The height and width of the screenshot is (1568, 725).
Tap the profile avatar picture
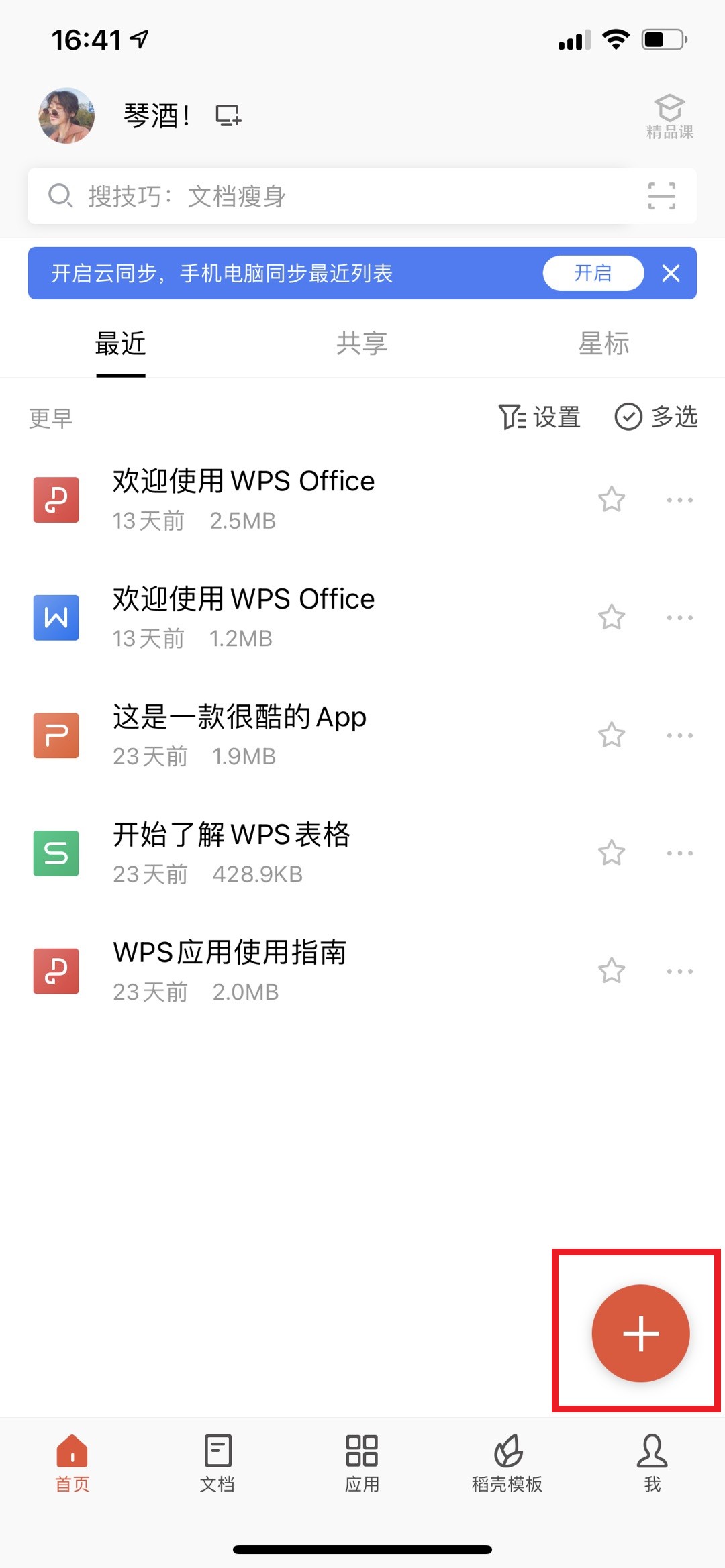click(66, 115)
